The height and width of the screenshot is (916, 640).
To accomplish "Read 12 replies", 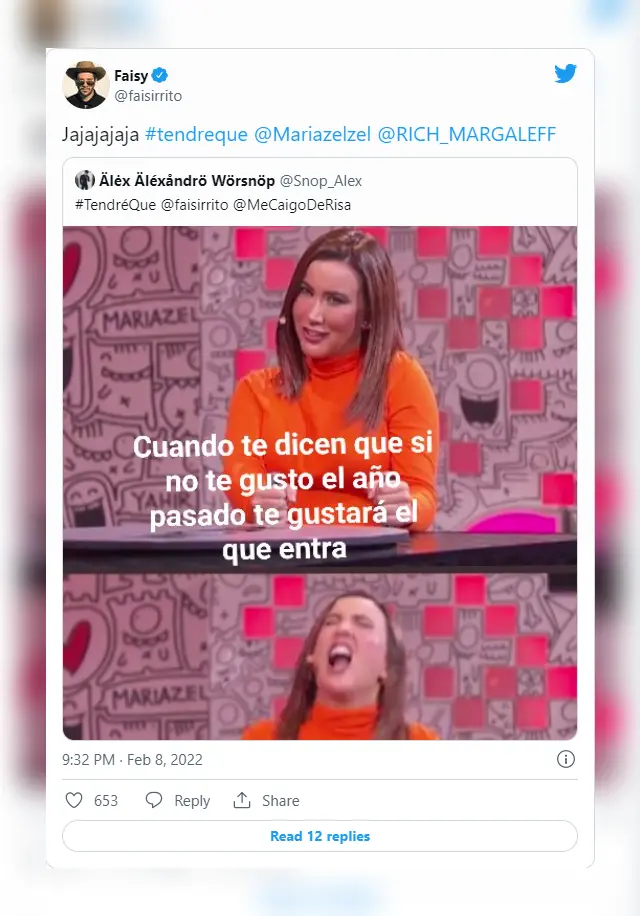I will 320,836.
